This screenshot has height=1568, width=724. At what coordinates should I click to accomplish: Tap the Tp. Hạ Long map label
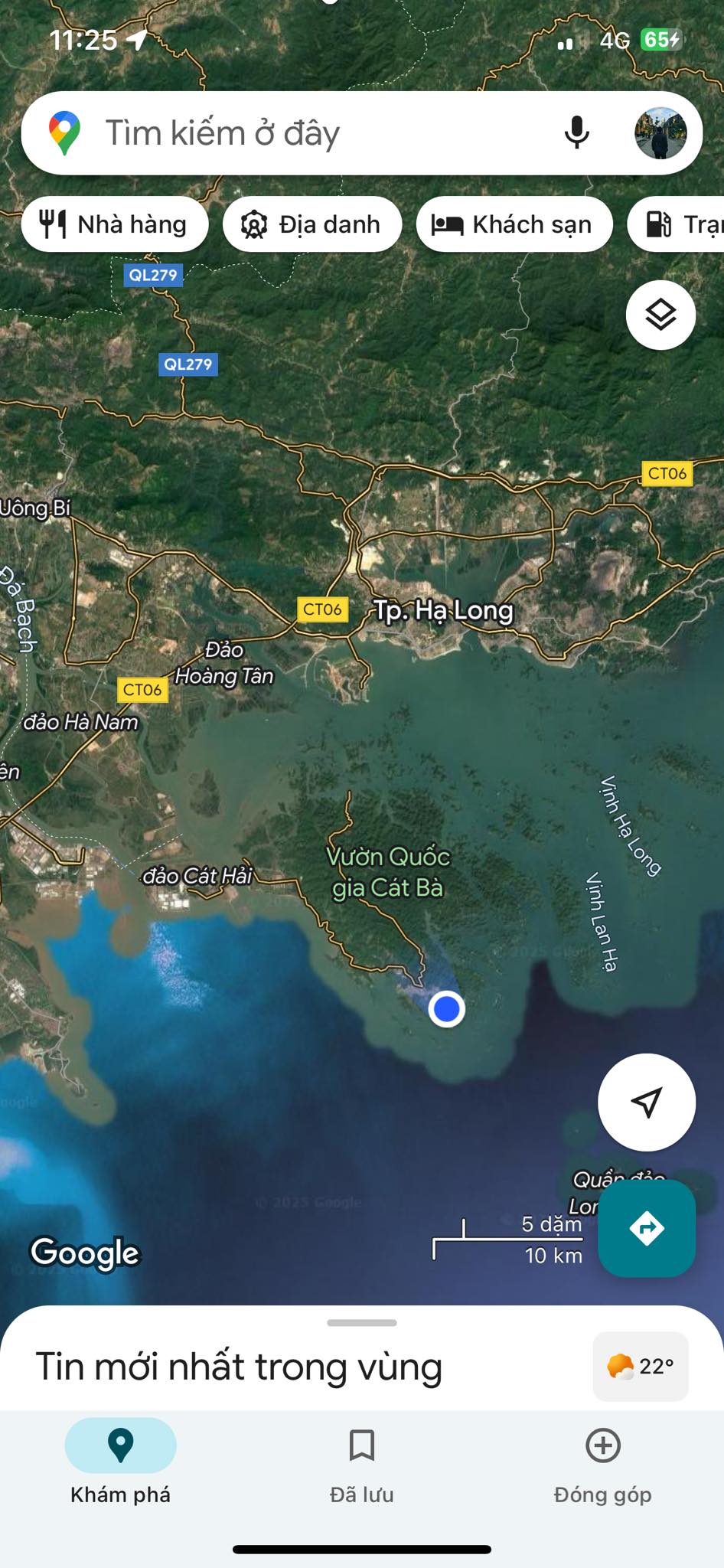[x=443, y=611]
